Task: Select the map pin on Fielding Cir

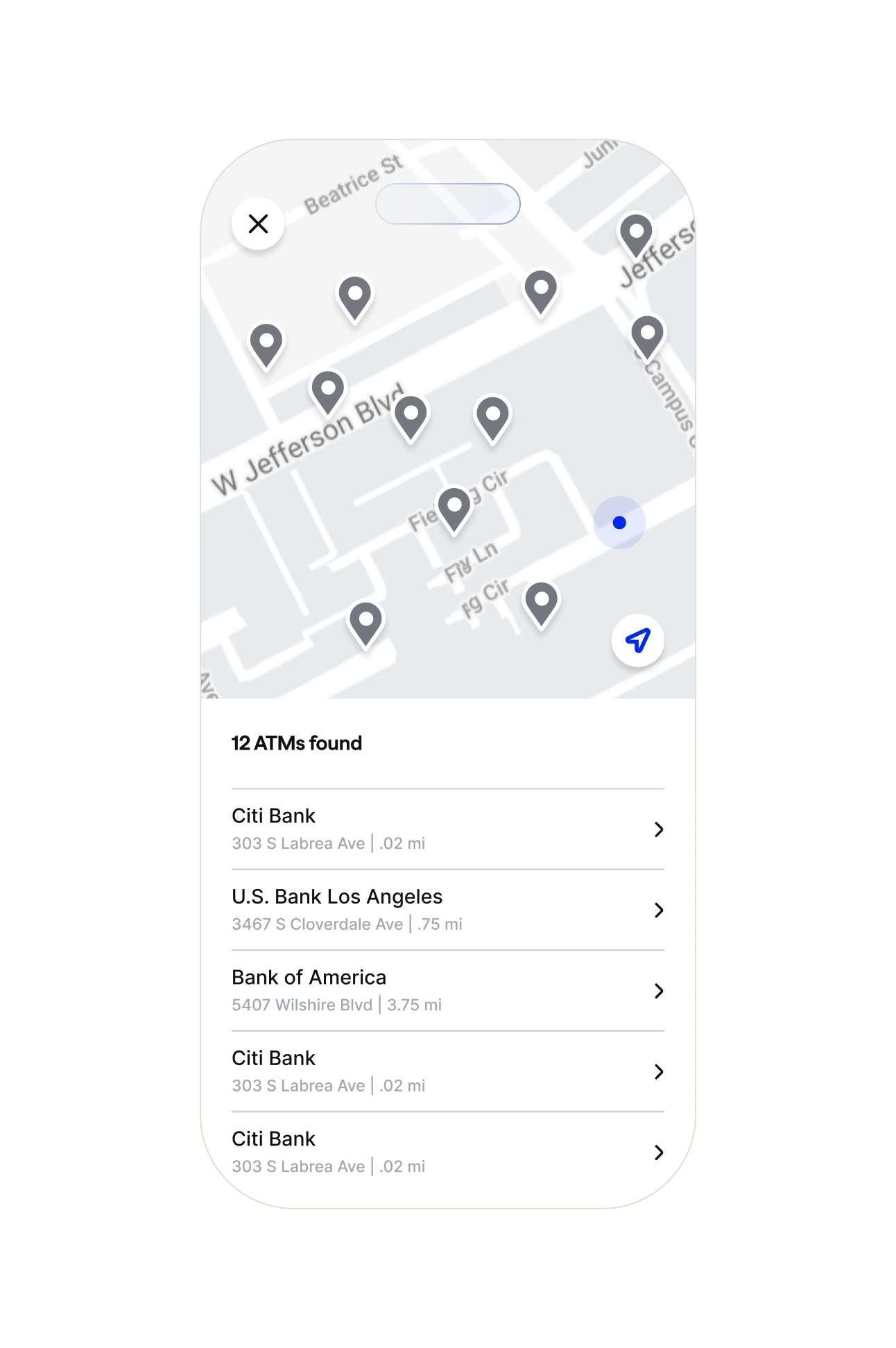Action: [x=454, y=508]
